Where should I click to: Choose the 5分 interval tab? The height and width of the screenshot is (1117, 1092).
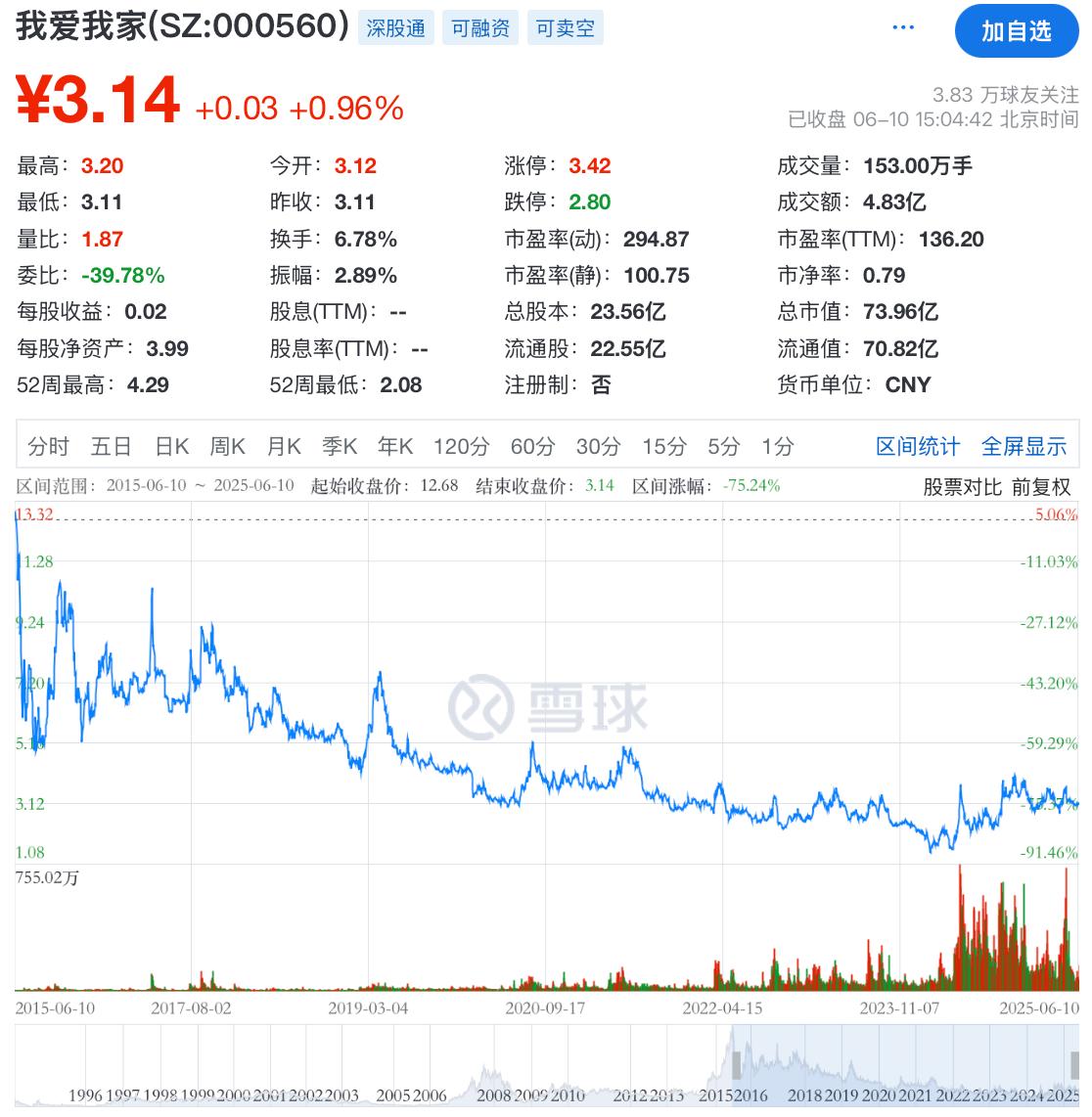pyautogui.click(x=723, y=447)
